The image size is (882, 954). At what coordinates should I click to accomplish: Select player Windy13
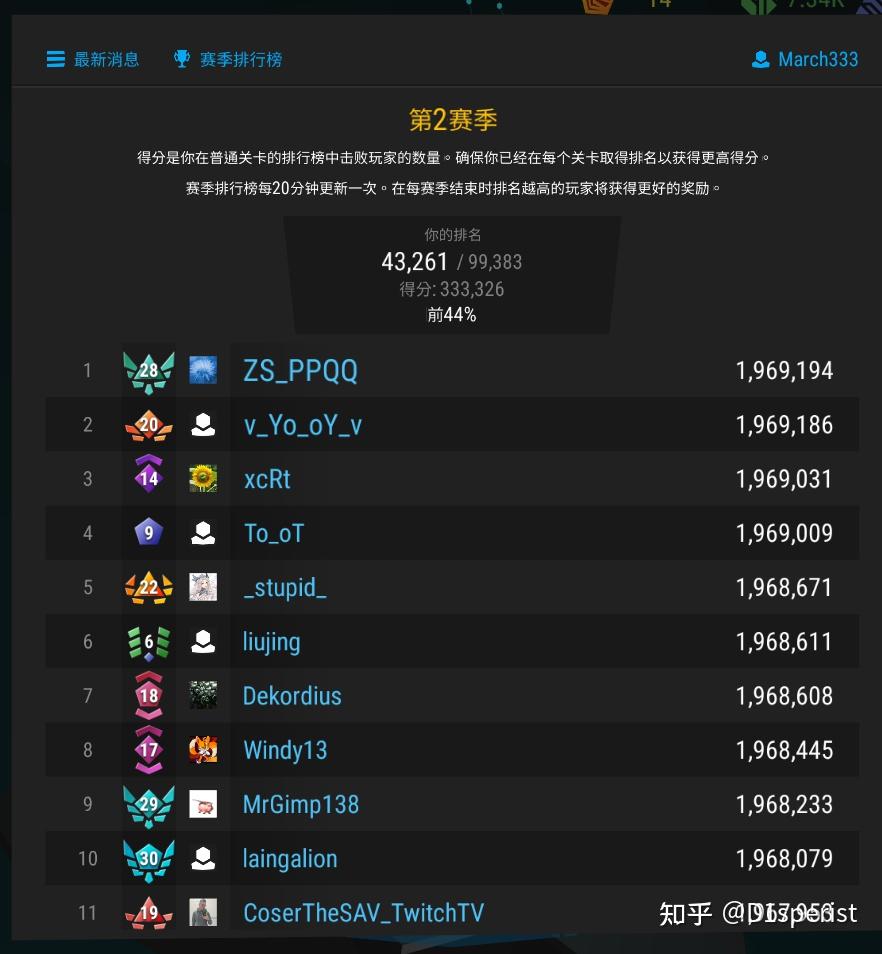[x=285, y=750]
